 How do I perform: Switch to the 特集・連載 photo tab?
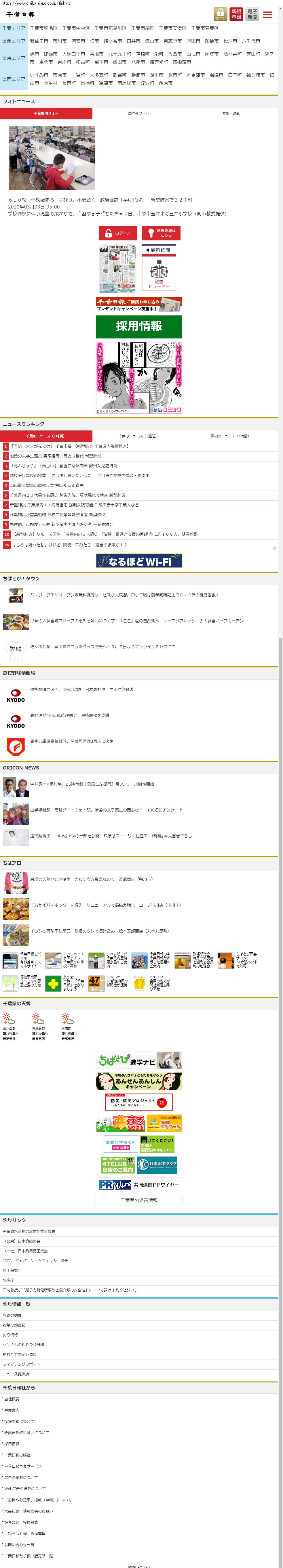point(231,113)
